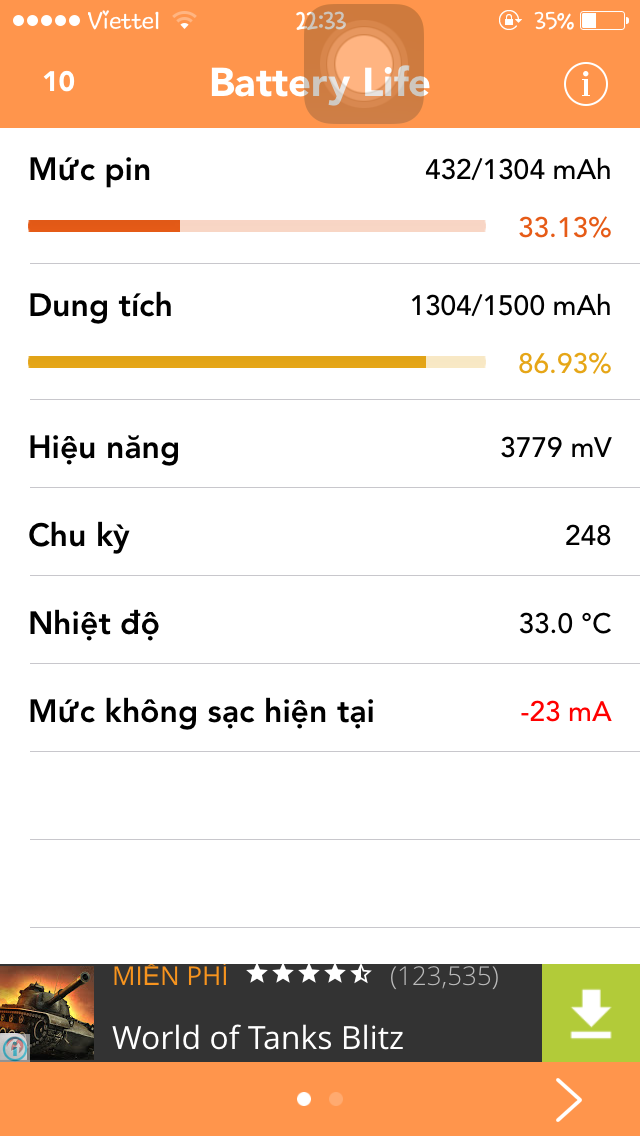Tap the ad info badge on tank image

14,1048
